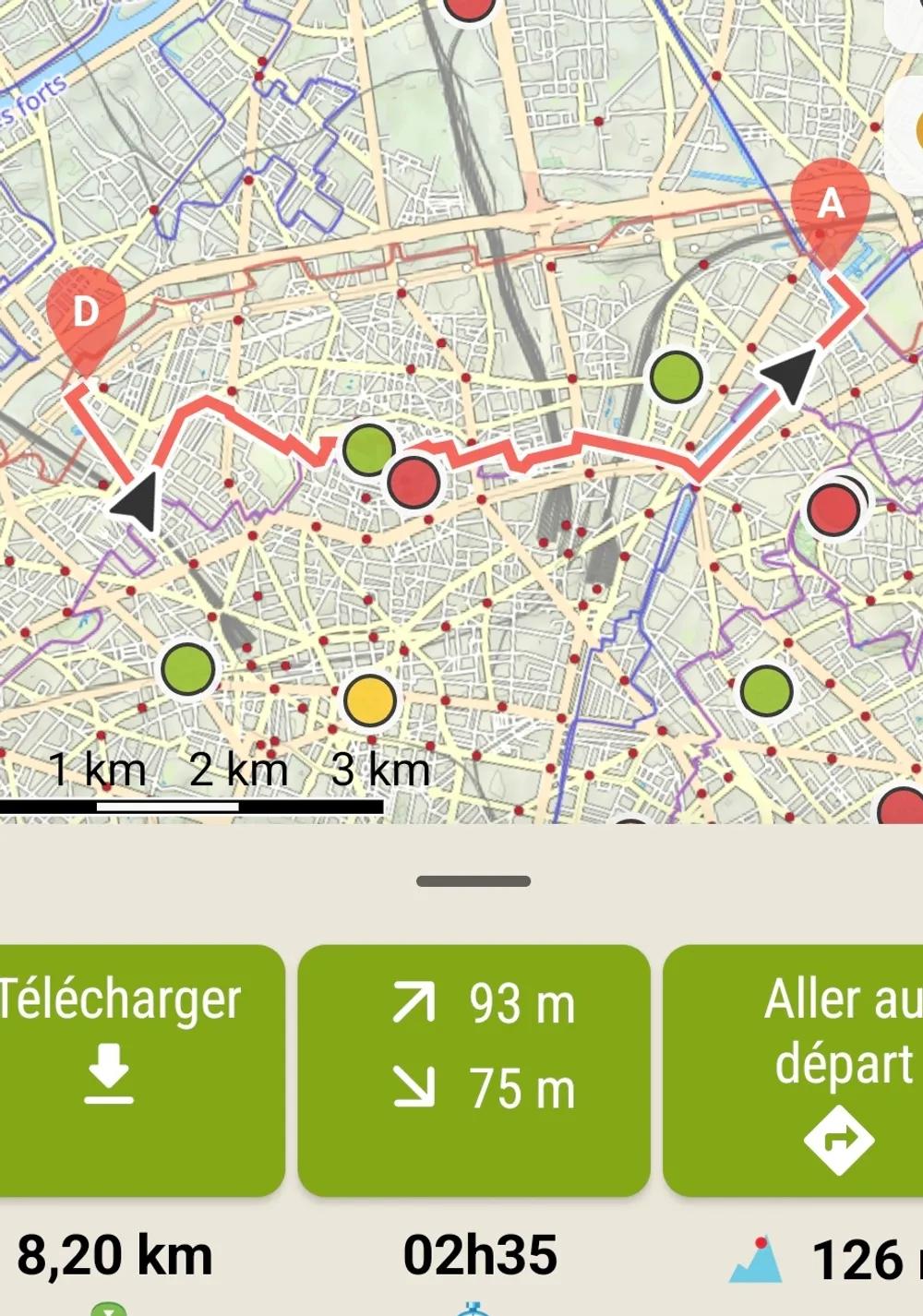Tap the Télécharger download button
Image resolution: width=923 pixels, height=1316 pixels.
[138, 1069]
